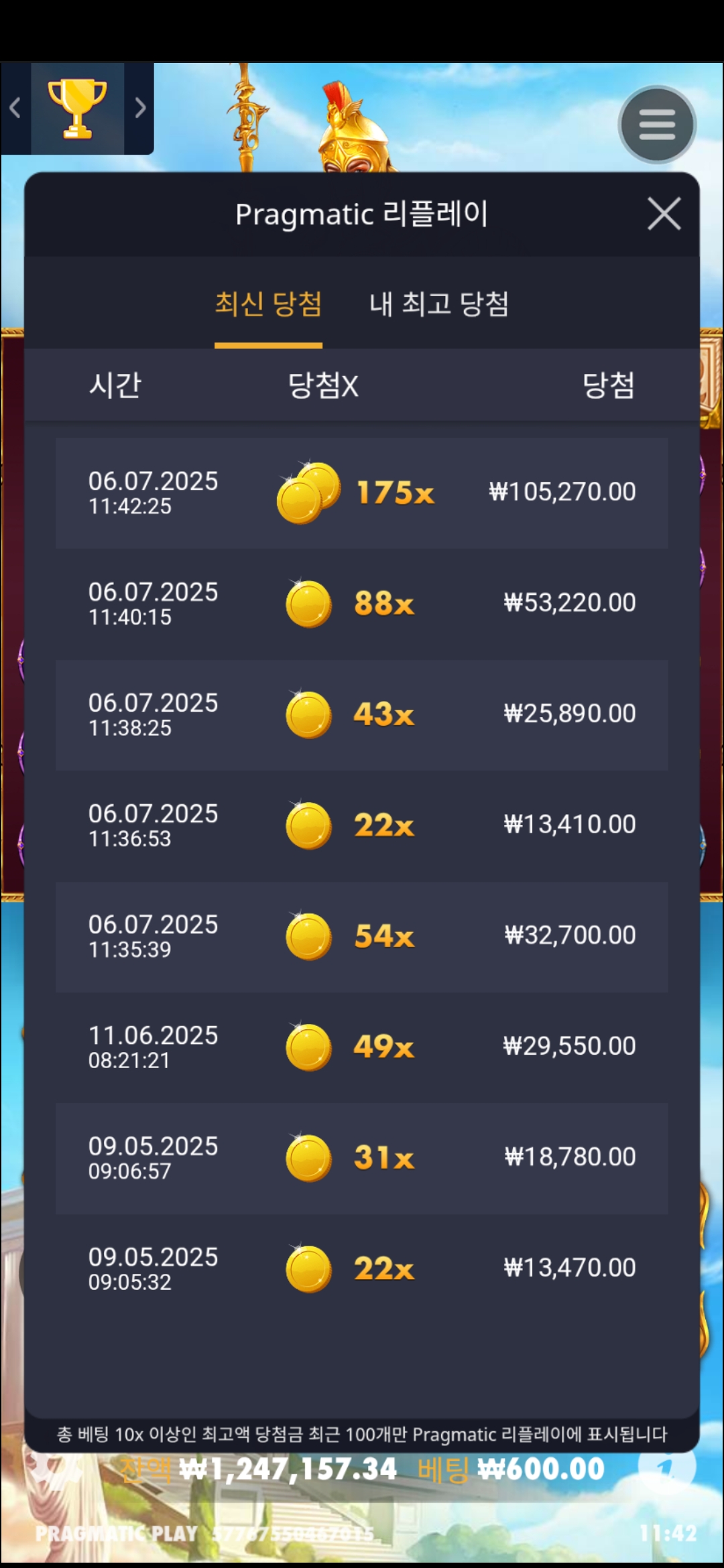Select the 최신 당첨 tab
This screenshot has height=1568, width=724.
coord(268,304)
